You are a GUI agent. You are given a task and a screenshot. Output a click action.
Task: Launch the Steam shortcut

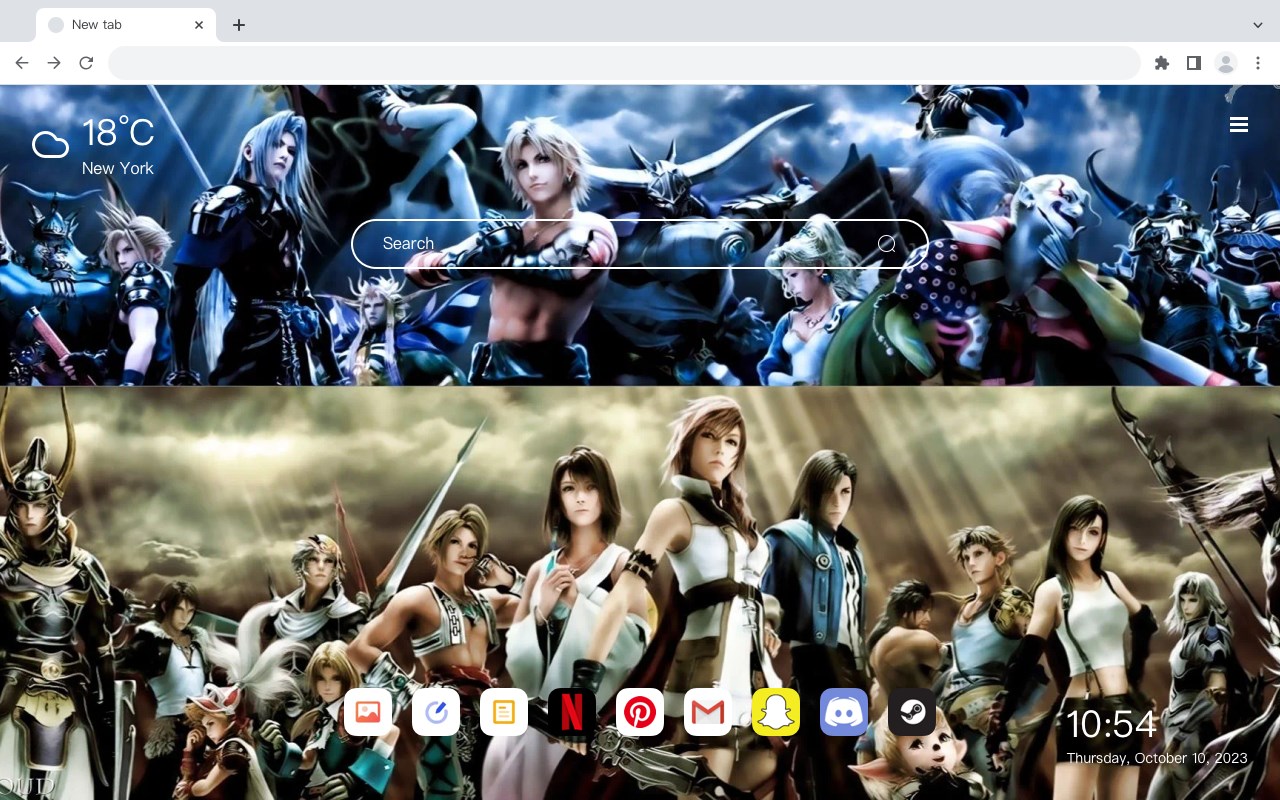point(912,712)
